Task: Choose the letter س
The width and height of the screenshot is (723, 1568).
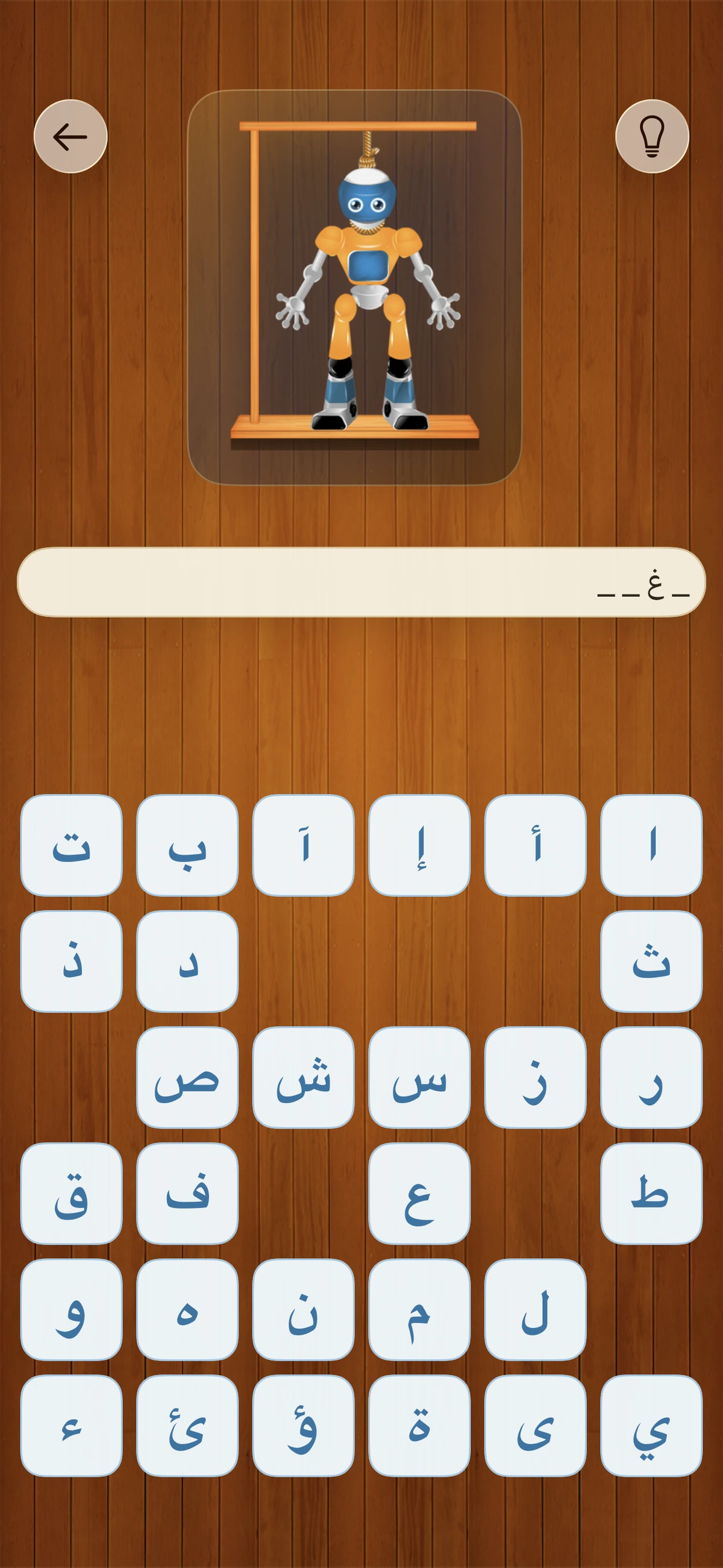Action: tap(419, 1077)
